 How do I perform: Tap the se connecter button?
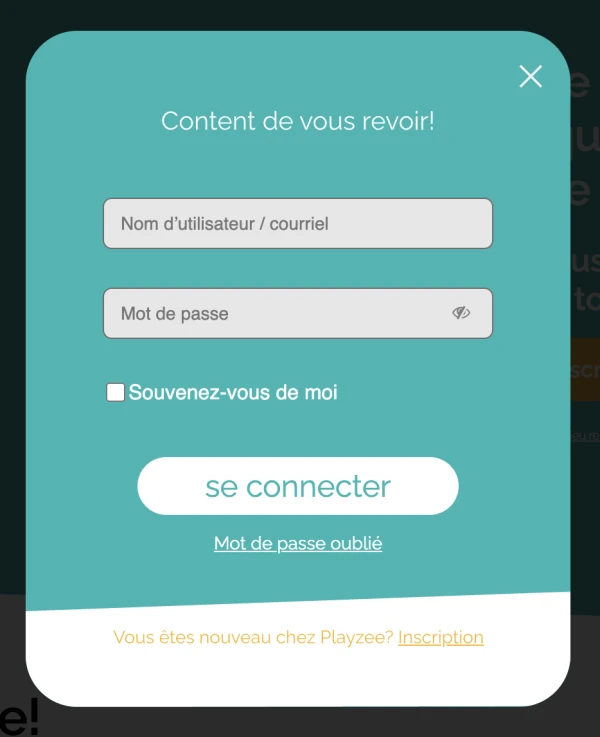point(297,486)
